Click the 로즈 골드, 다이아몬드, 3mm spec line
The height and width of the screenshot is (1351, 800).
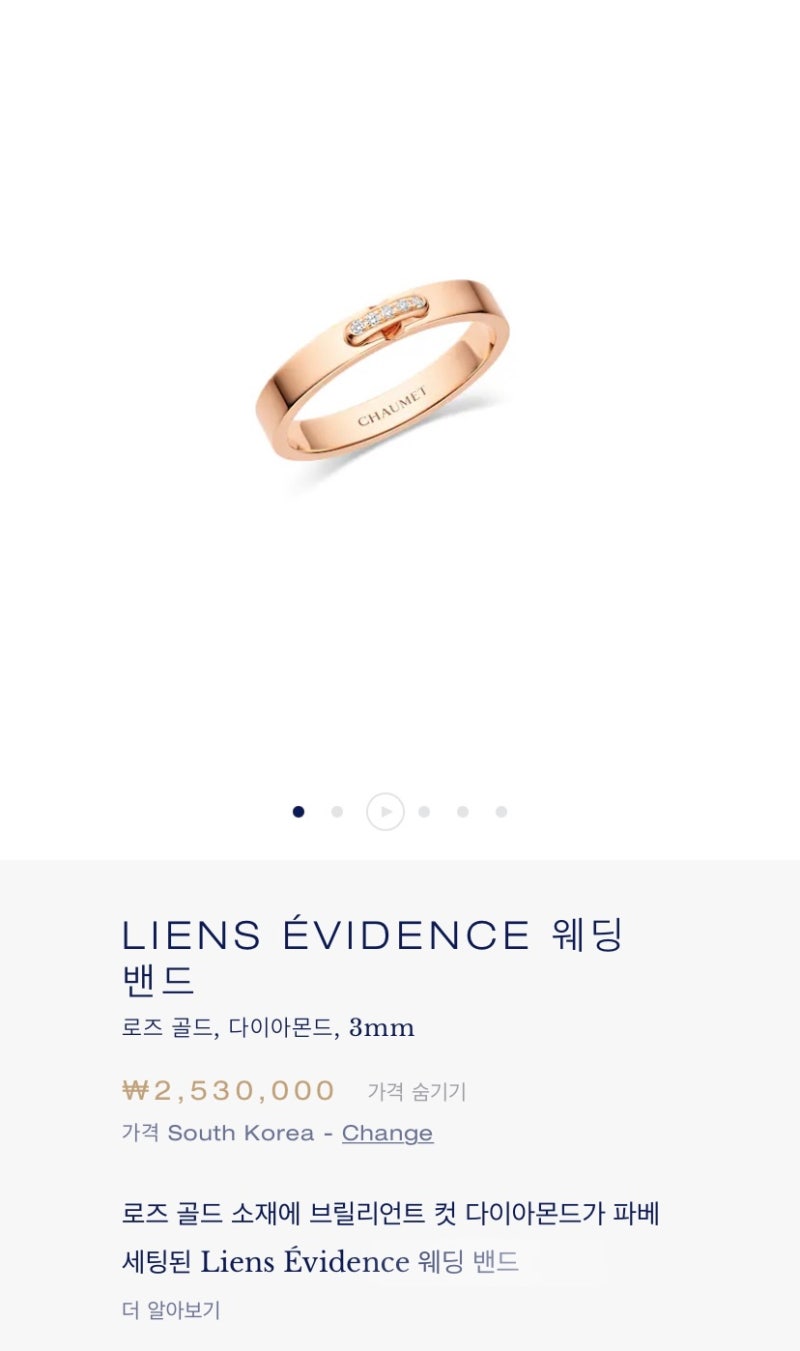[268, 1027]
